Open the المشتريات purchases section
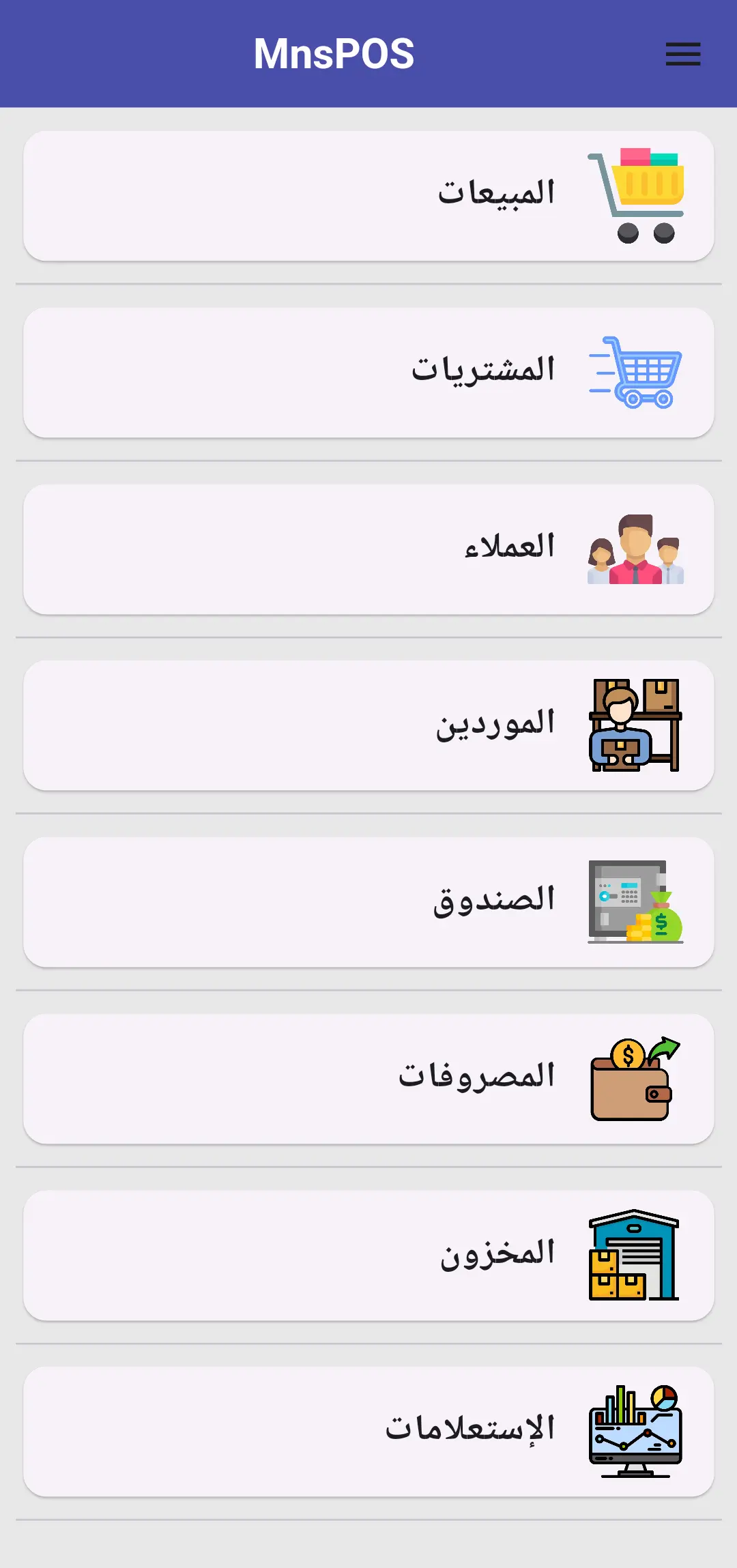Viewport: 737px width, 1568px height. tap(369, 372)
